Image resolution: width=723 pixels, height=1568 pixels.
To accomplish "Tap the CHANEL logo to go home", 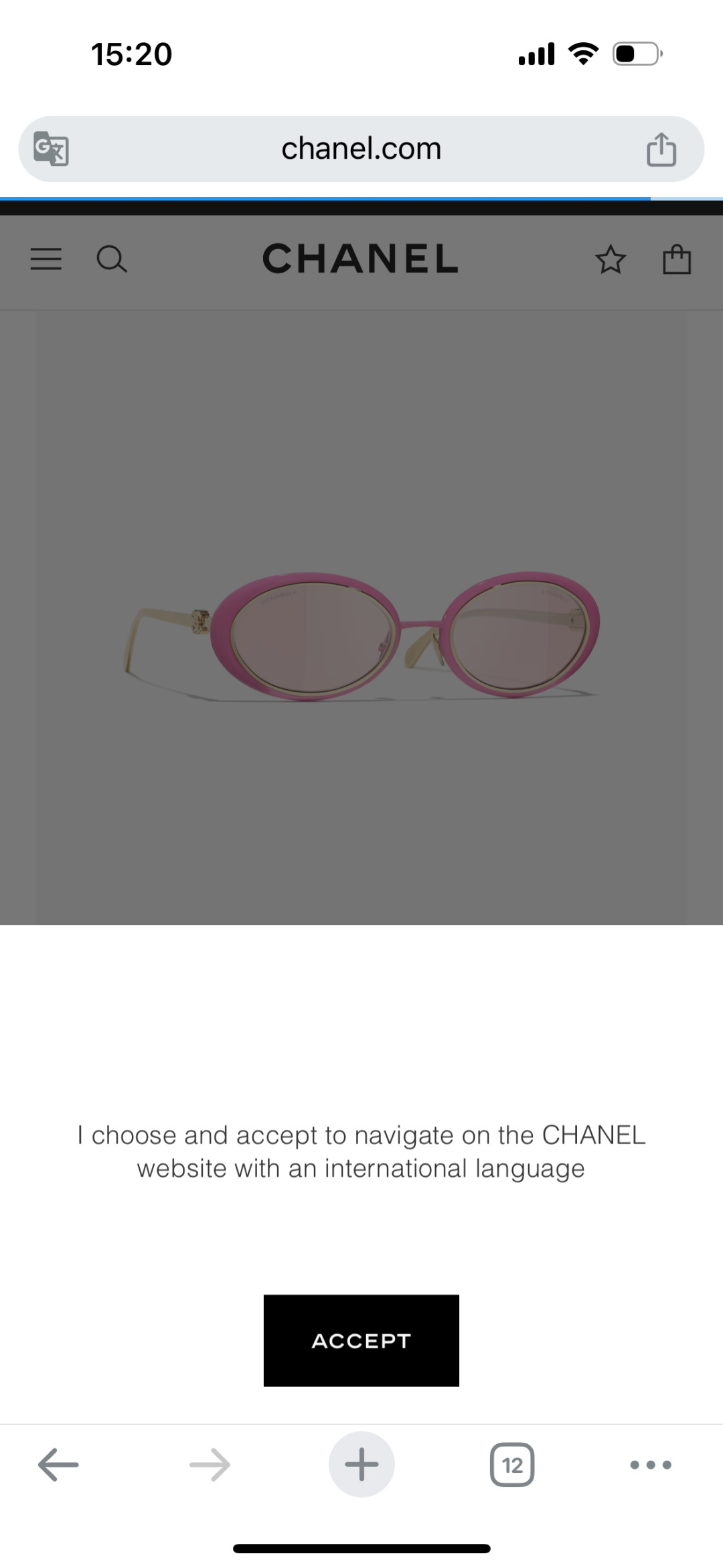I will point(361,258).
